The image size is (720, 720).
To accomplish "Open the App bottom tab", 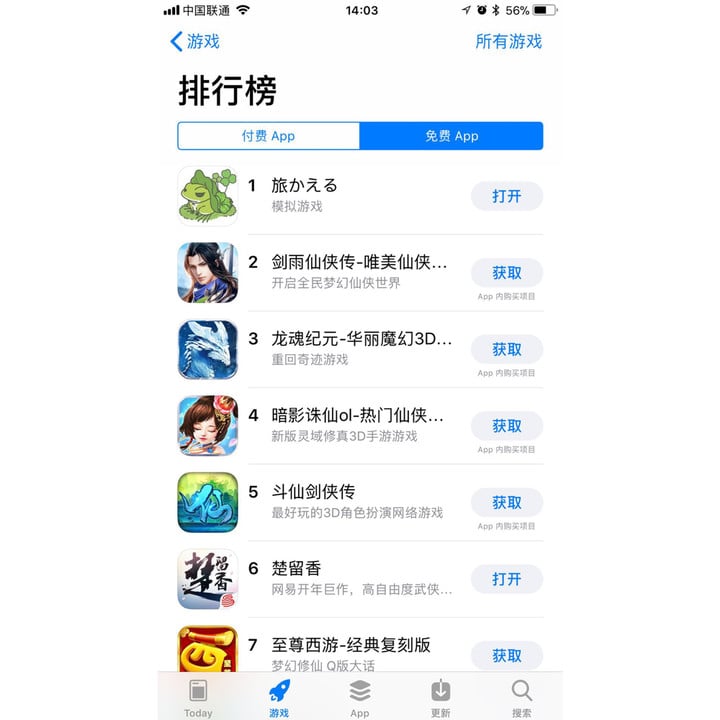I will tap(360, 696).
